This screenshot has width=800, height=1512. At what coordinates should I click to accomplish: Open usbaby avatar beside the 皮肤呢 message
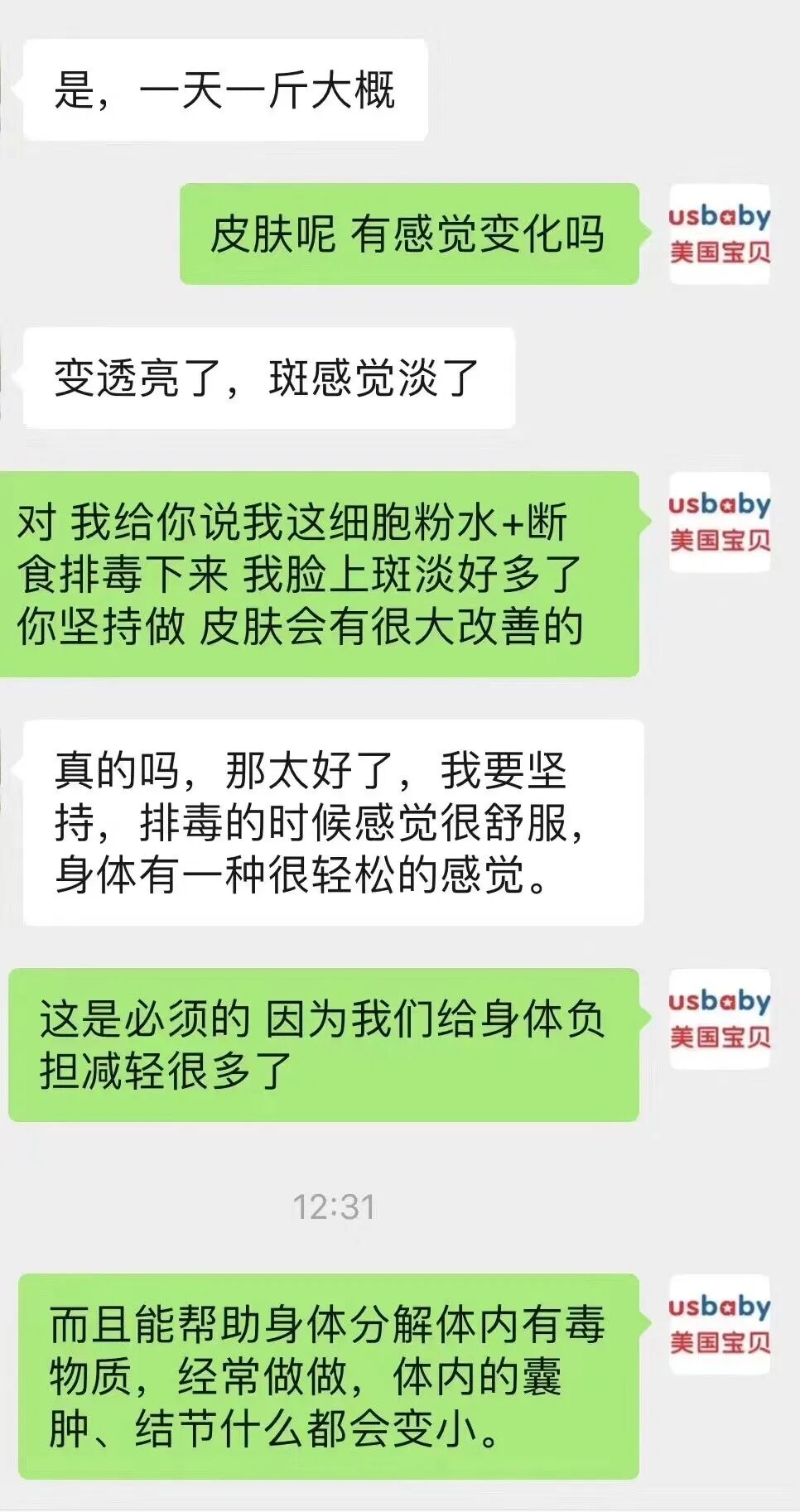pos(720,234)
